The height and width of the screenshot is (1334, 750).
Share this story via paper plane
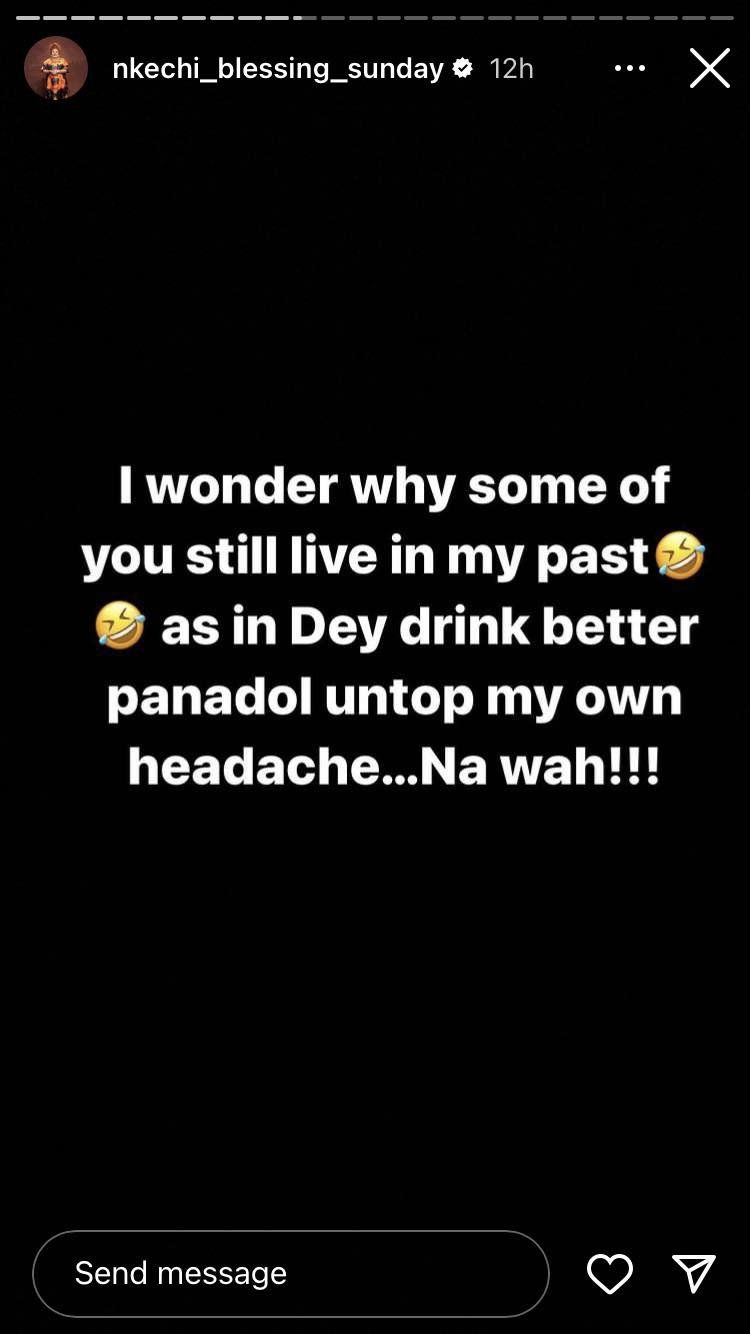[x=693, y=1273]
